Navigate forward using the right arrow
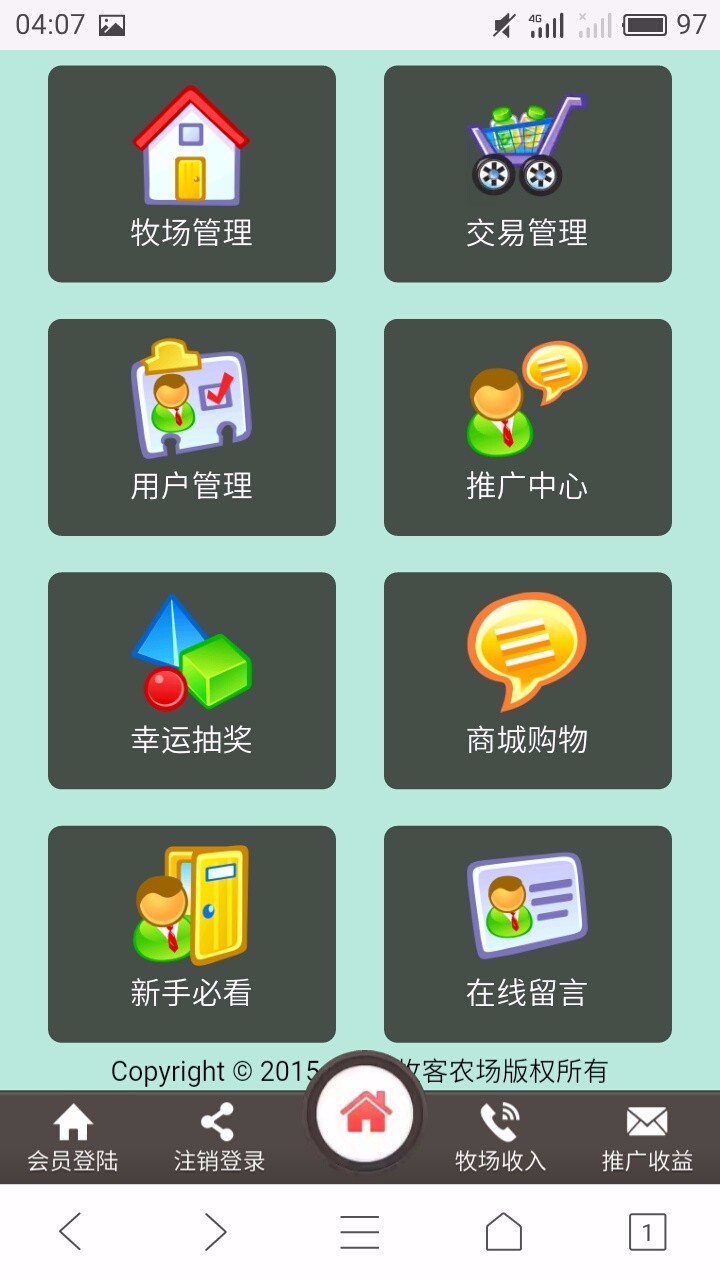 pyautogui.click(x=215, y=1233)
